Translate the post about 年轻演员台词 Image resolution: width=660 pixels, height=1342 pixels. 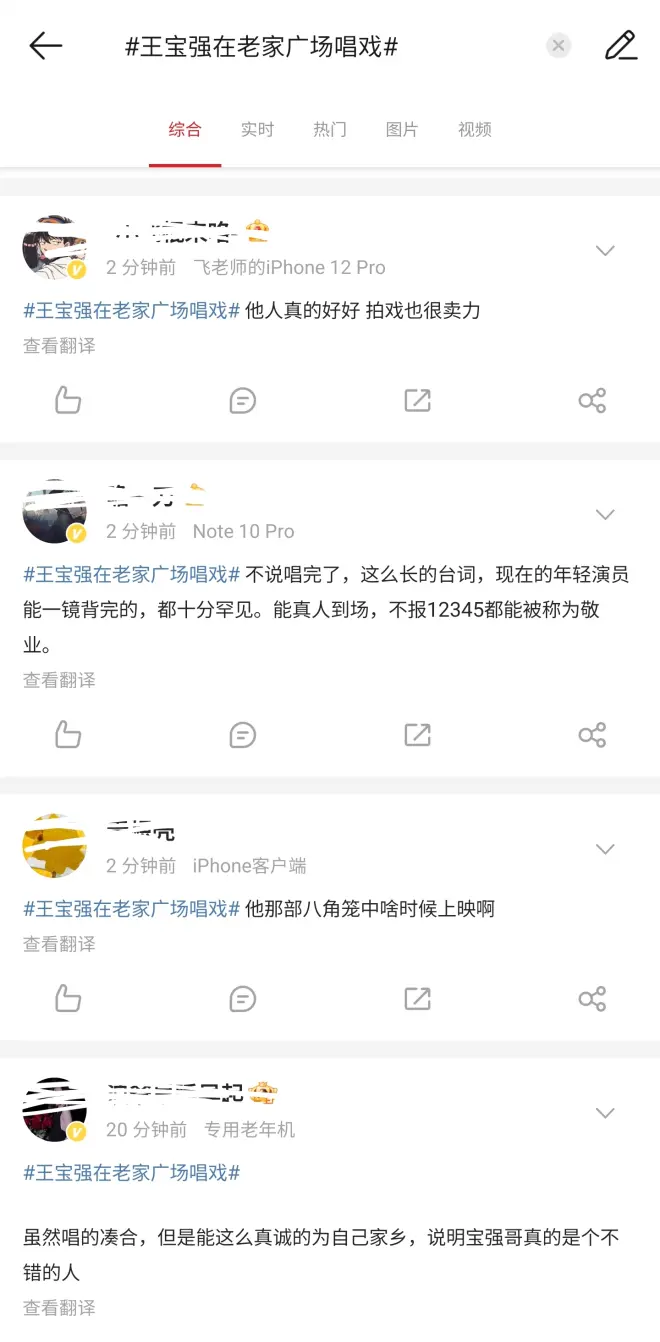click(60, 680)
